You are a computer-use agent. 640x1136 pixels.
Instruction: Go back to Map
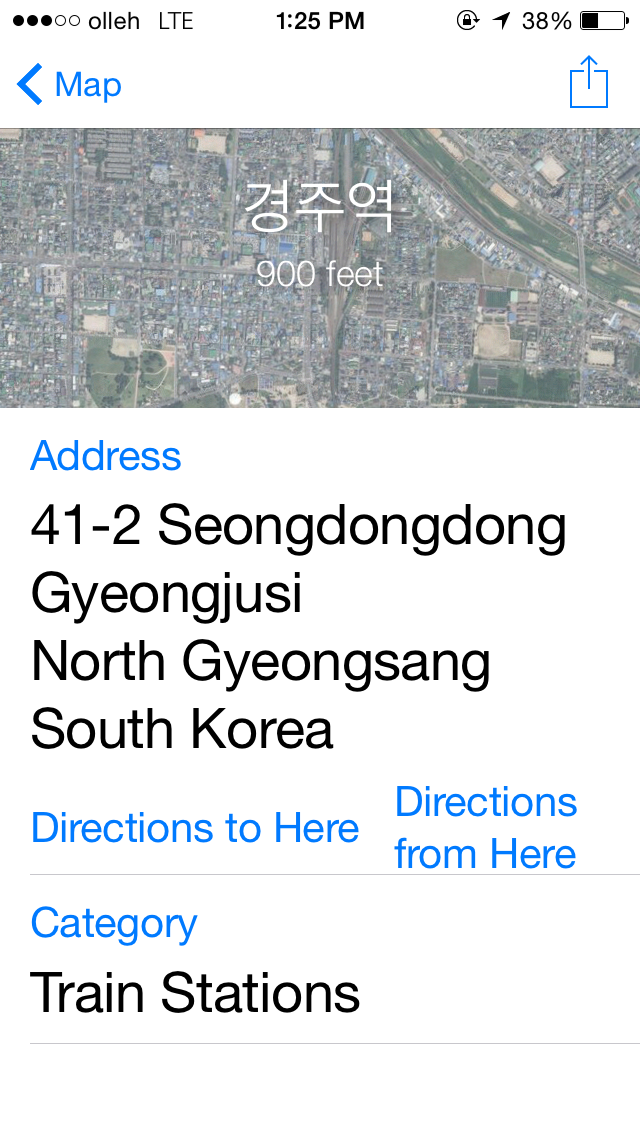click(70, 85)
